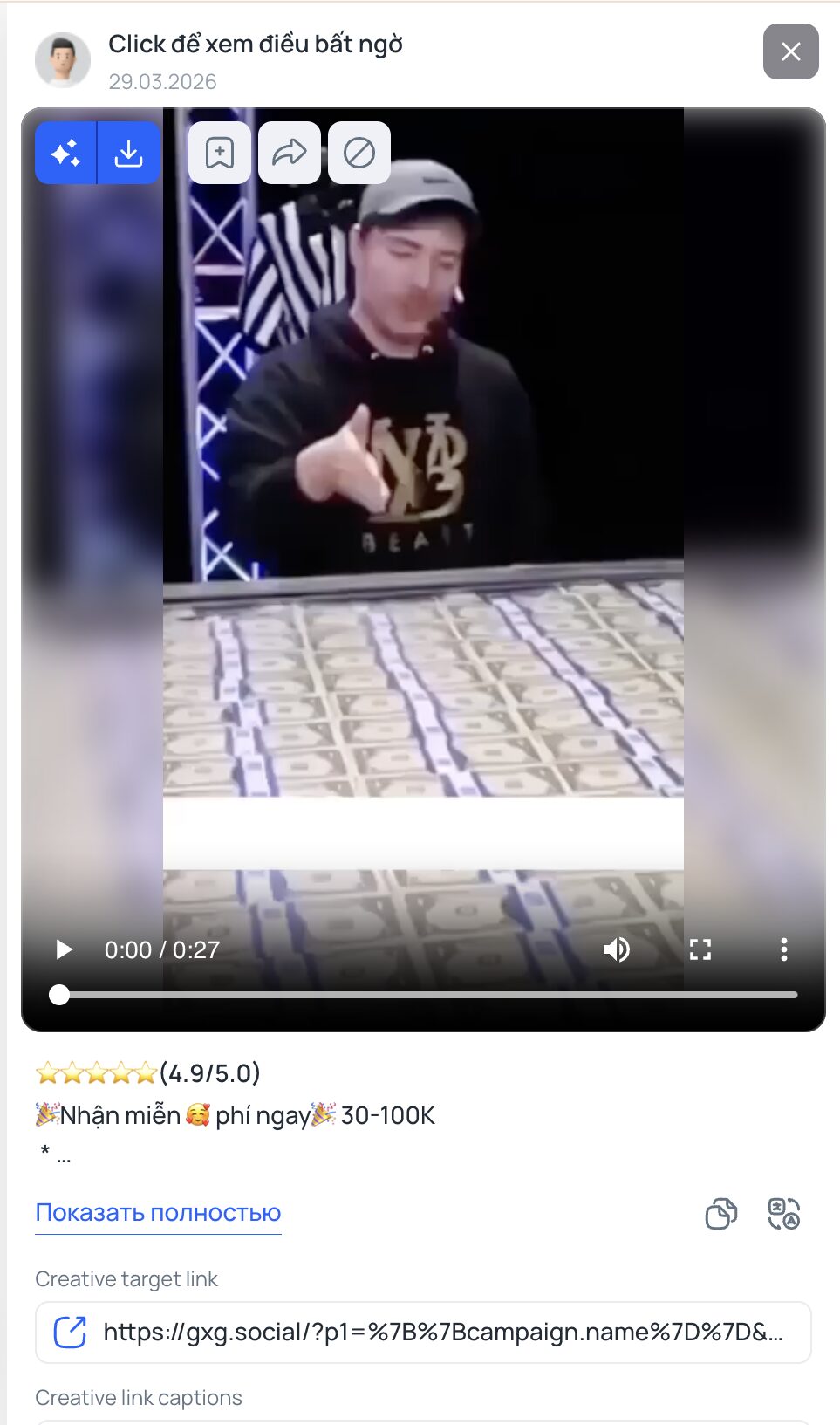Select the star rating 4.9/5.0 row
Viewport: 840px width, 1425px height.
coord(148,1074)
